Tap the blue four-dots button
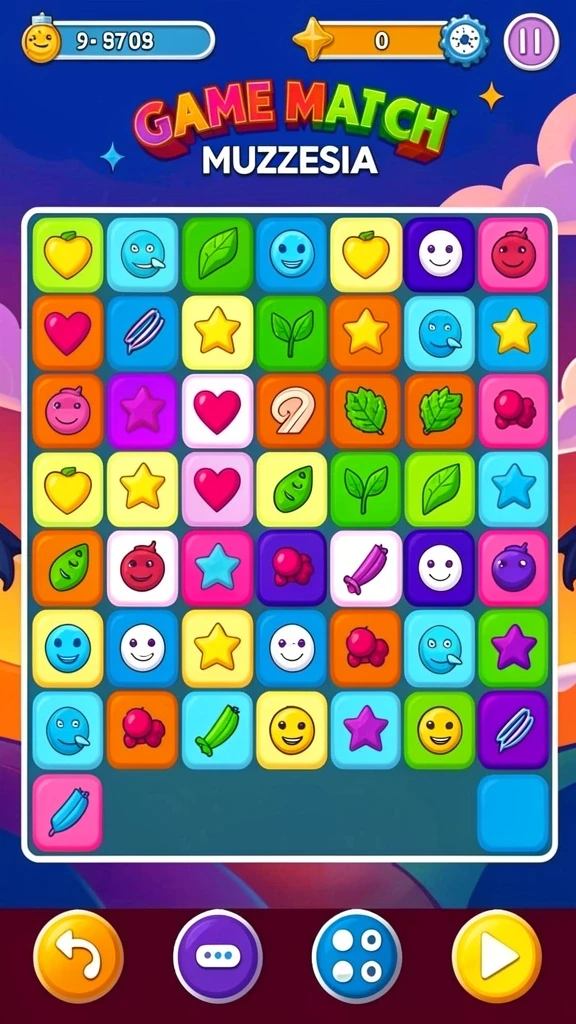This screenshot has width=576, height=1024. click(357, 956)
